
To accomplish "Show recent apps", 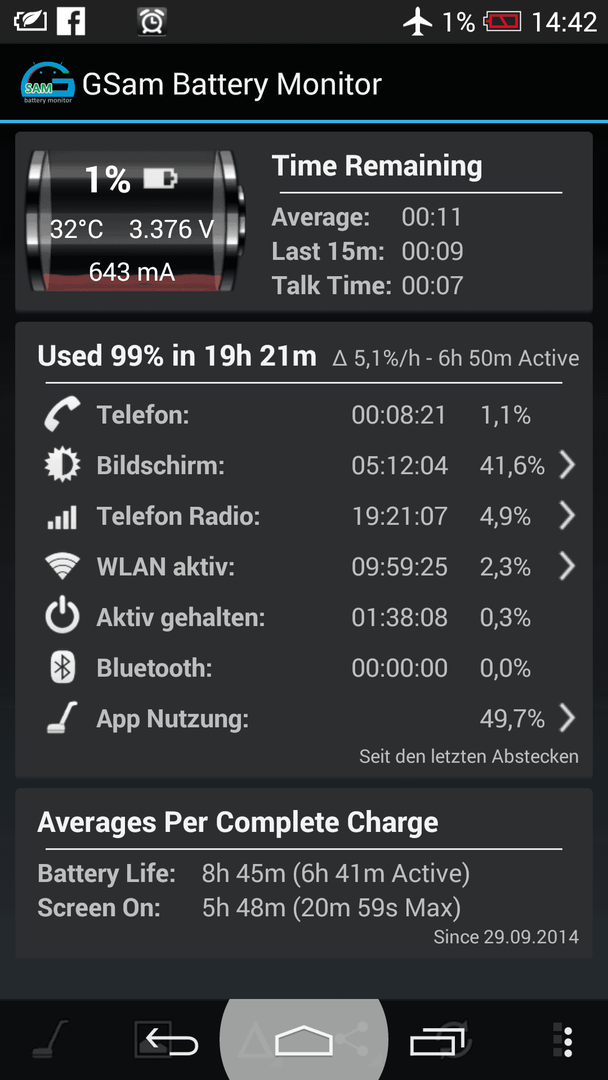I will [x=439, y=1040].
